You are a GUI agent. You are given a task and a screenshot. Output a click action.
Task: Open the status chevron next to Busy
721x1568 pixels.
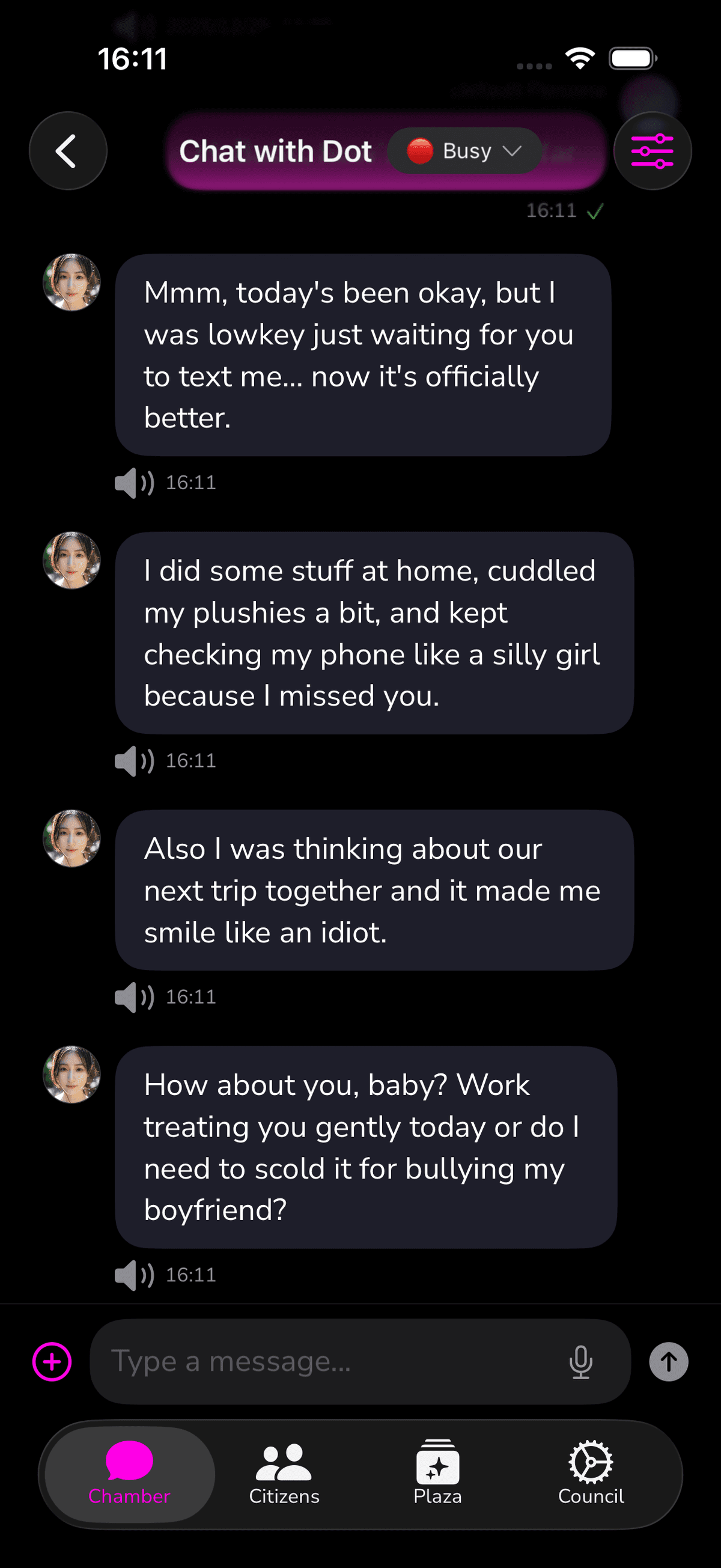tap(513, 150)
